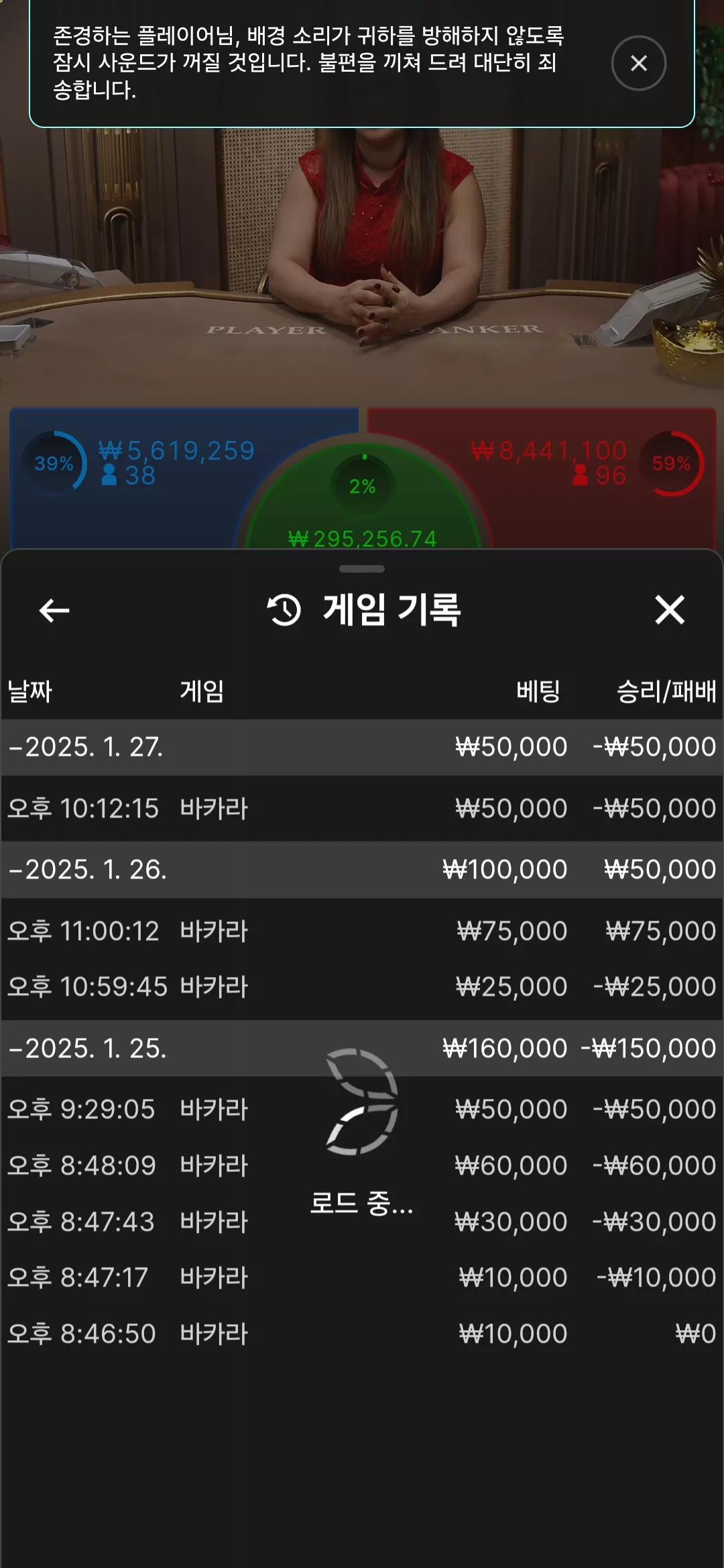The height and width of the screenshot is (1568, 724).
Task: Open the 오후 8:48:09 바카라 record
Action: point(362,1165)
